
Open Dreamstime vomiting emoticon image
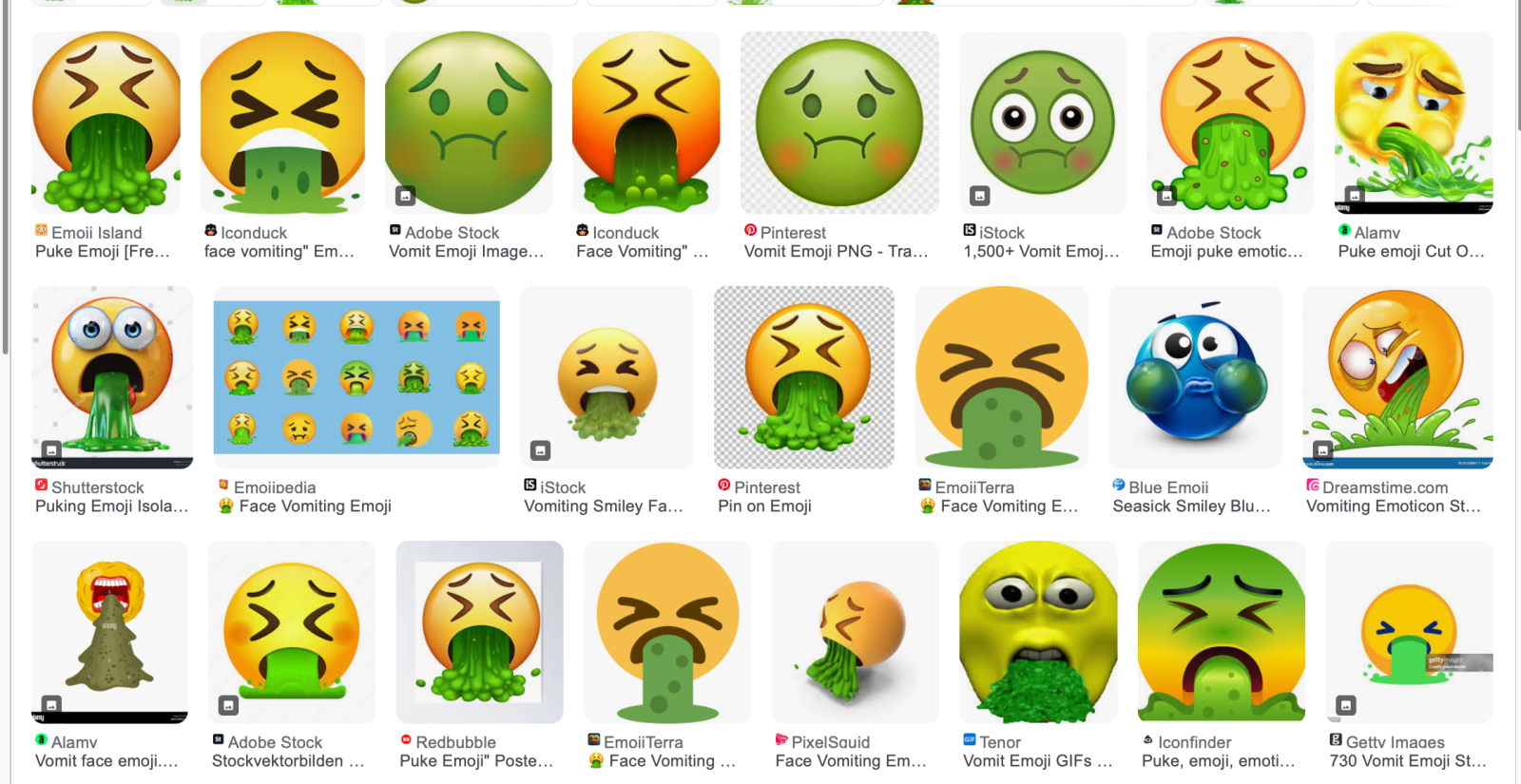pyautogui.click(x=1397, y=377)
